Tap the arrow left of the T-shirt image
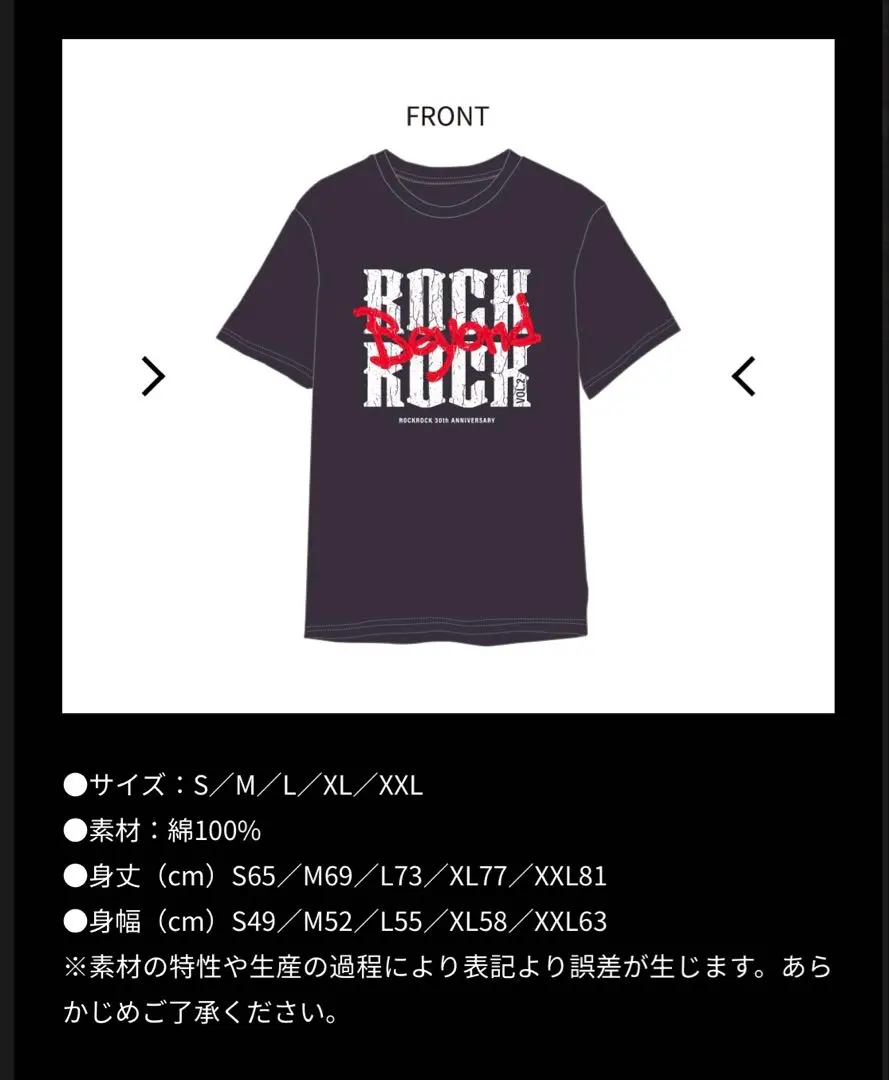The image size is (889, 1080). (x=153, y=376)
